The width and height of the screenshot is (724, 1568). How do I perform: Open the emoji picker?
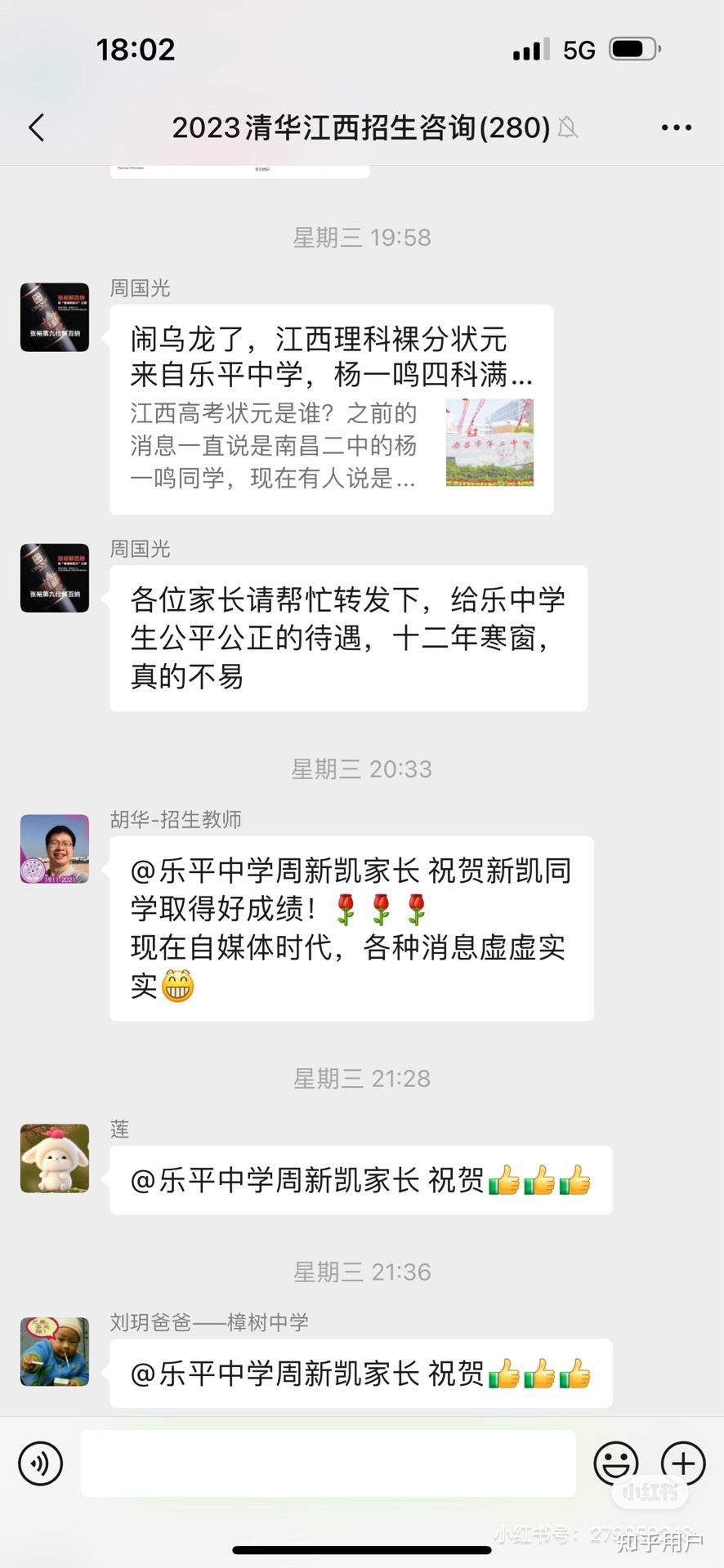pos(615,1463)
